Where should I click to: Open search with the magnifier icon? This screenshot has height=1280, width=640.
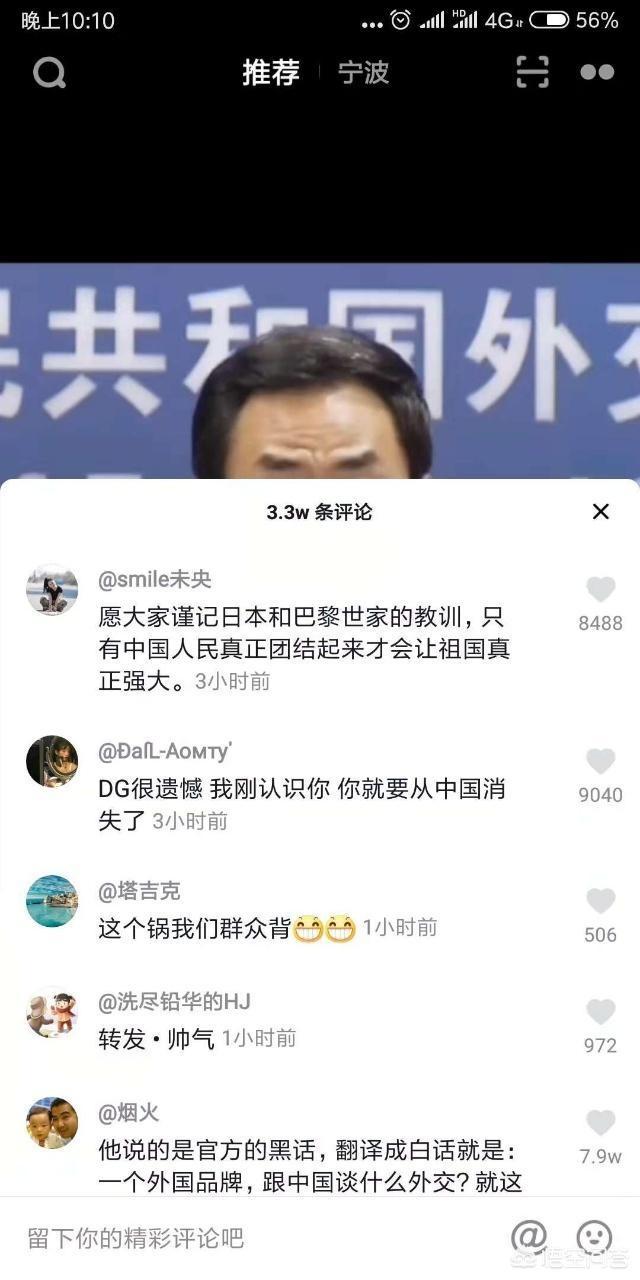49,73
